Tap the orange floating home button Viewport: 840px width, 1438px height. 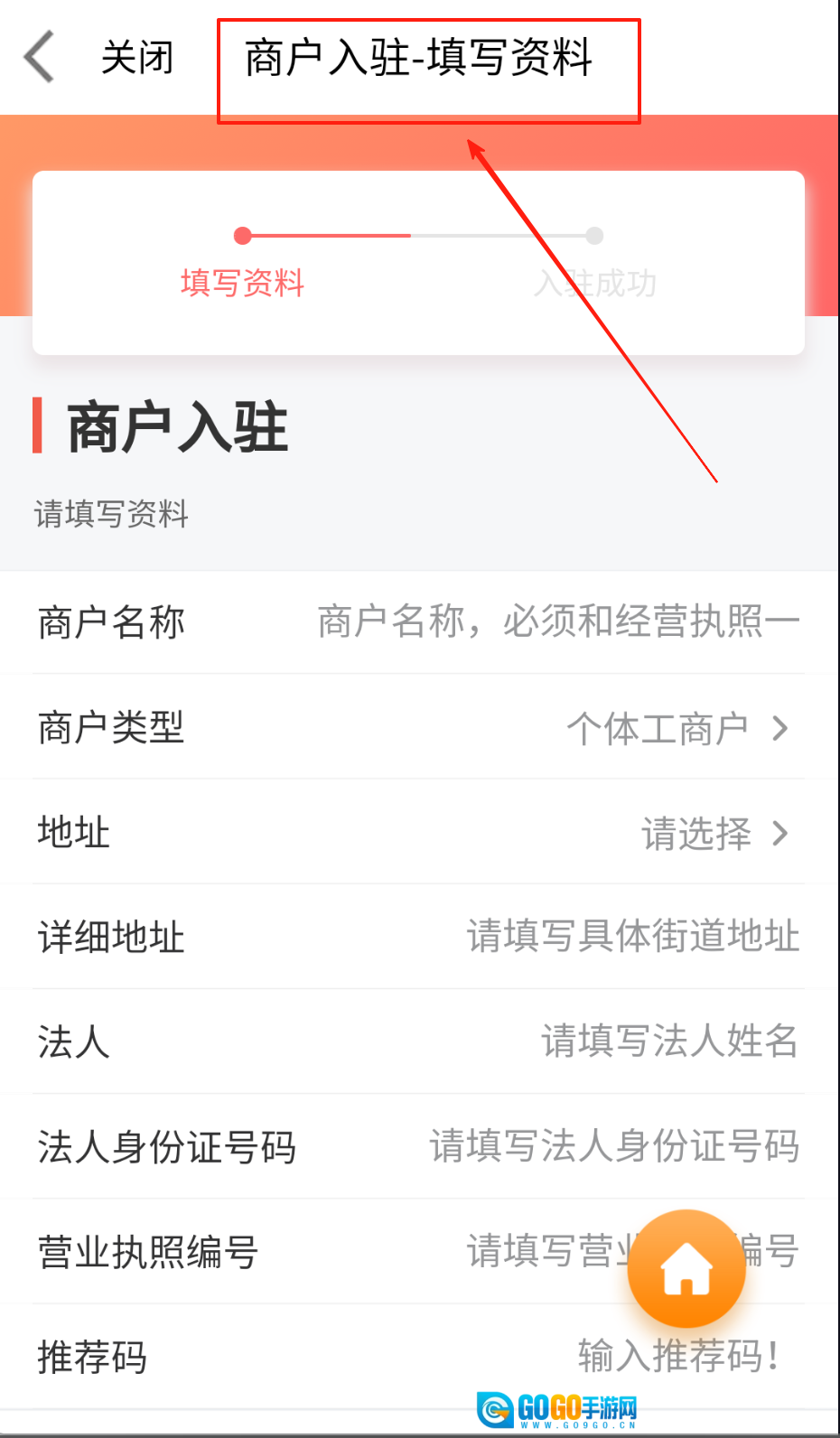(x=686, y=1268)
